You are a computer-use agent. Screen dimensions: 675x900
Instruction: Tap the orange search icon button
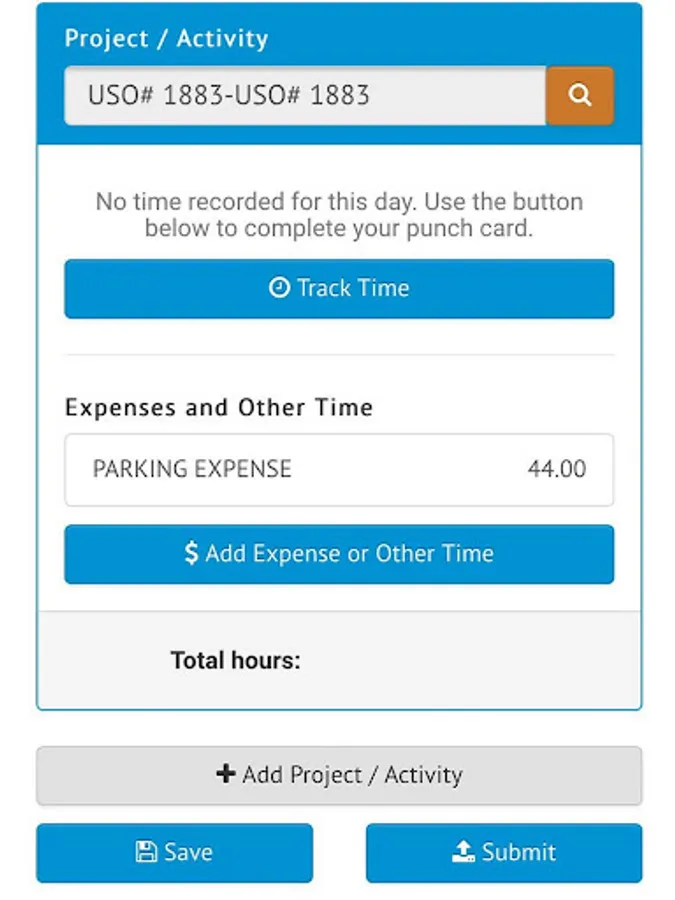point(580,96)
